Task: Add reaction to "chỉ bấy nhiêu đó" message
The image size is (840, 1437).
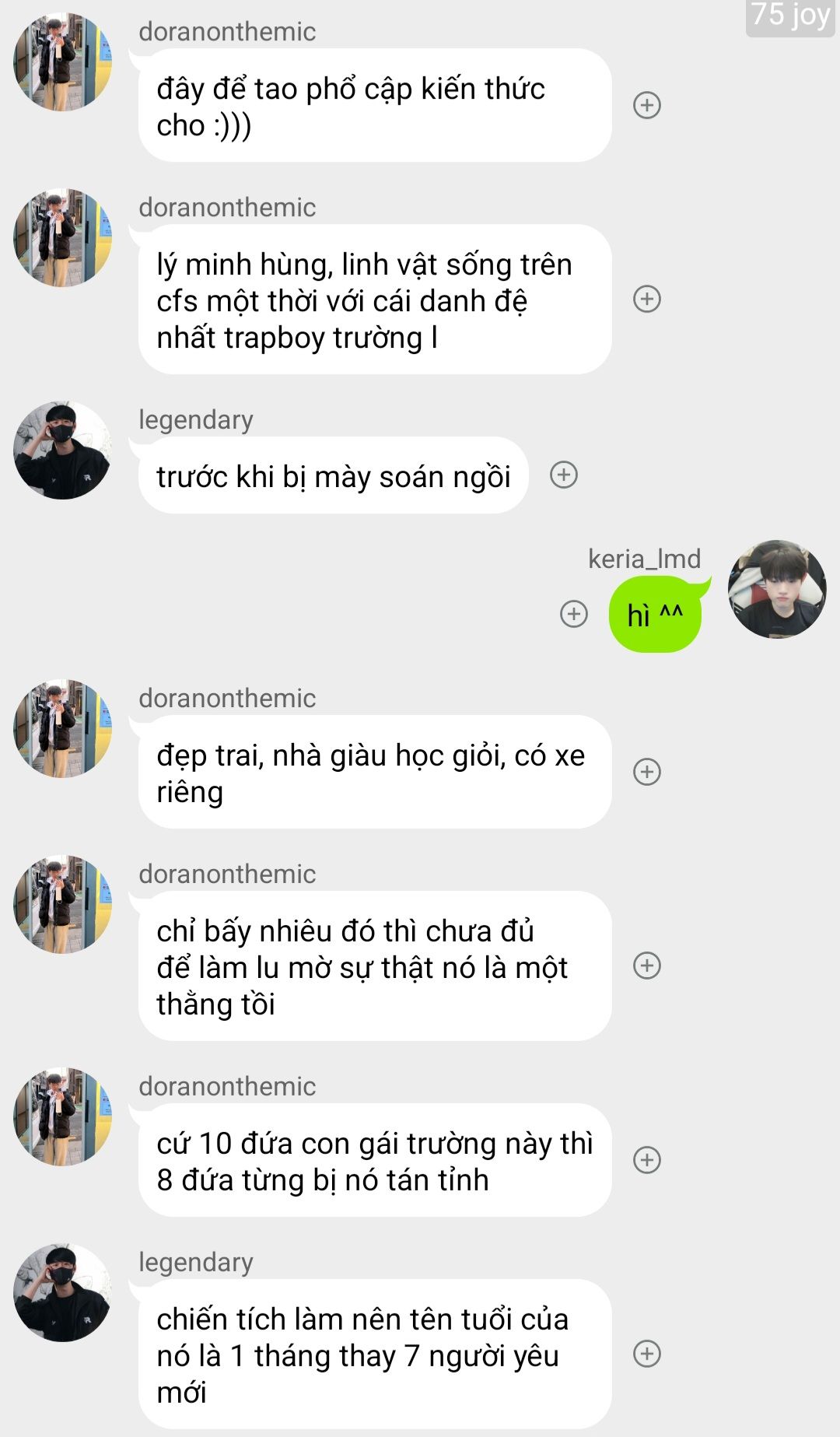Action: [647, 966]
